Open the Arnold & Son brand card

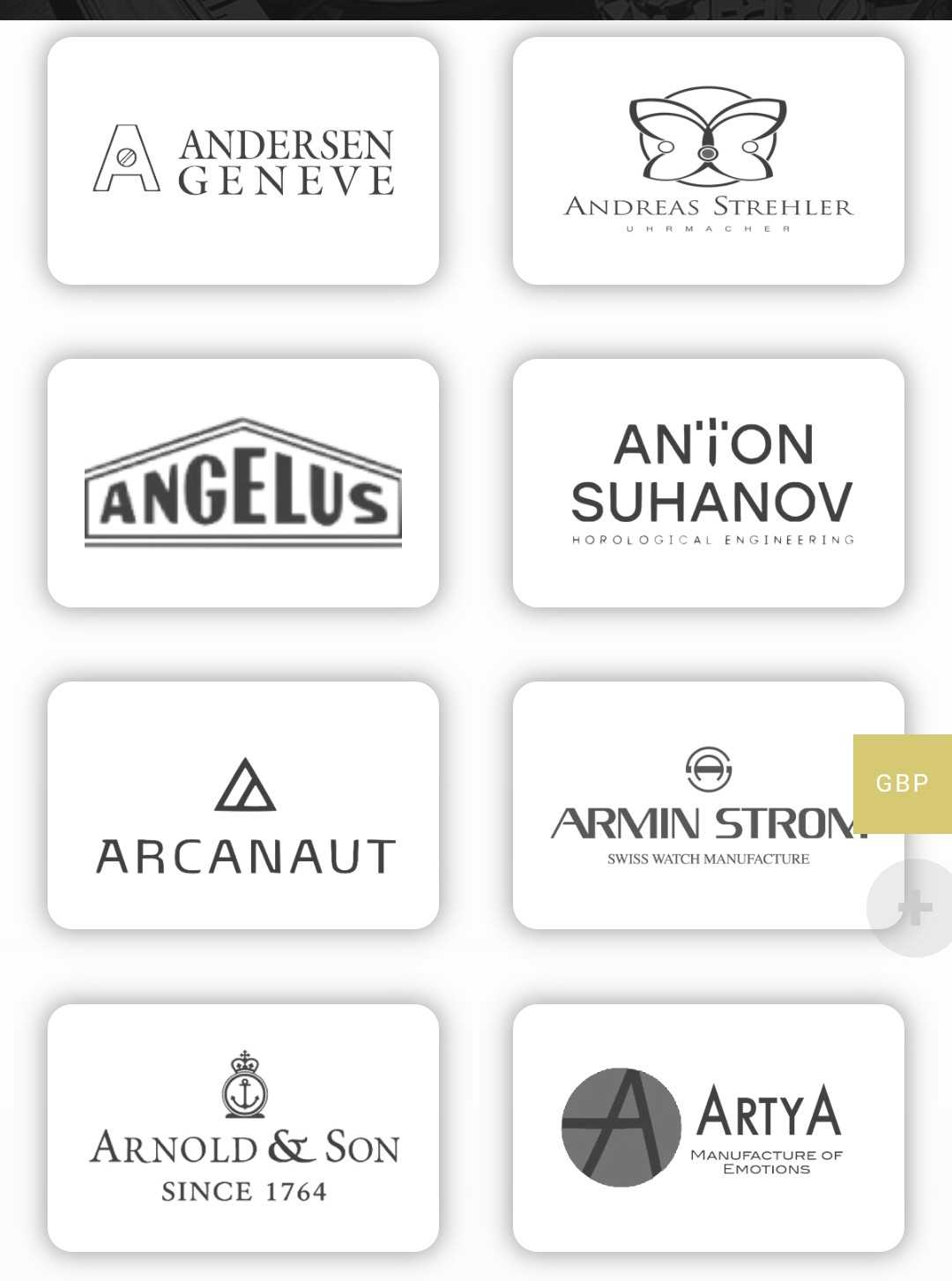click(x=243, y=1128)
